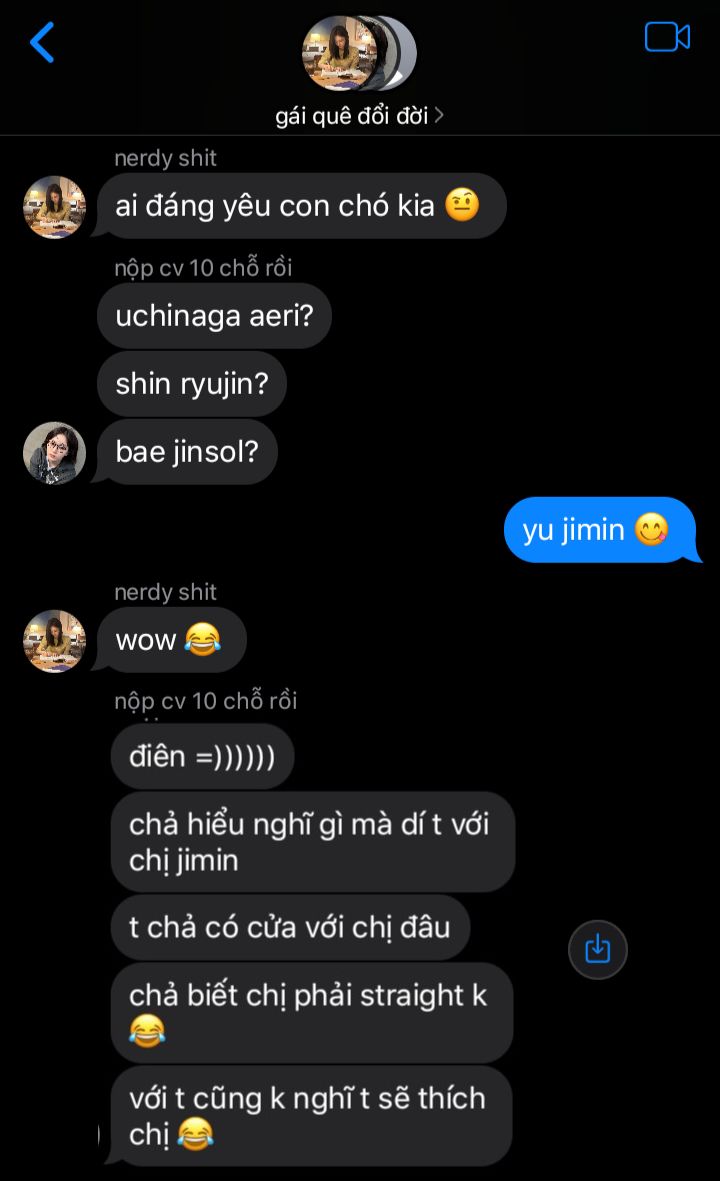Go back to the messages list

[42, 42]
